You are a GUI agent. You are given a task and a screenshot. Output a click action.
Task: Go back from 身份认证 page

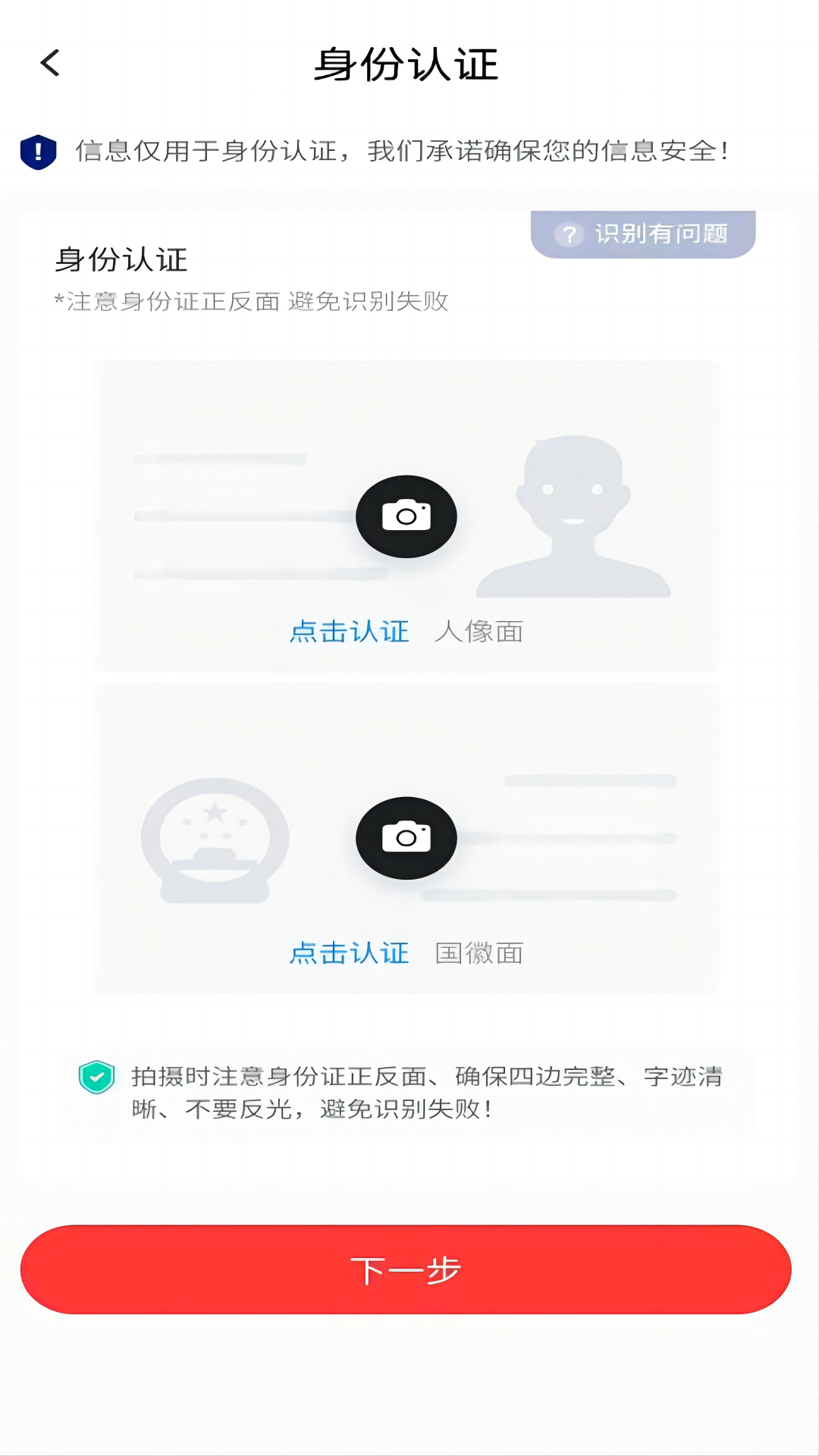click(50, 64)
